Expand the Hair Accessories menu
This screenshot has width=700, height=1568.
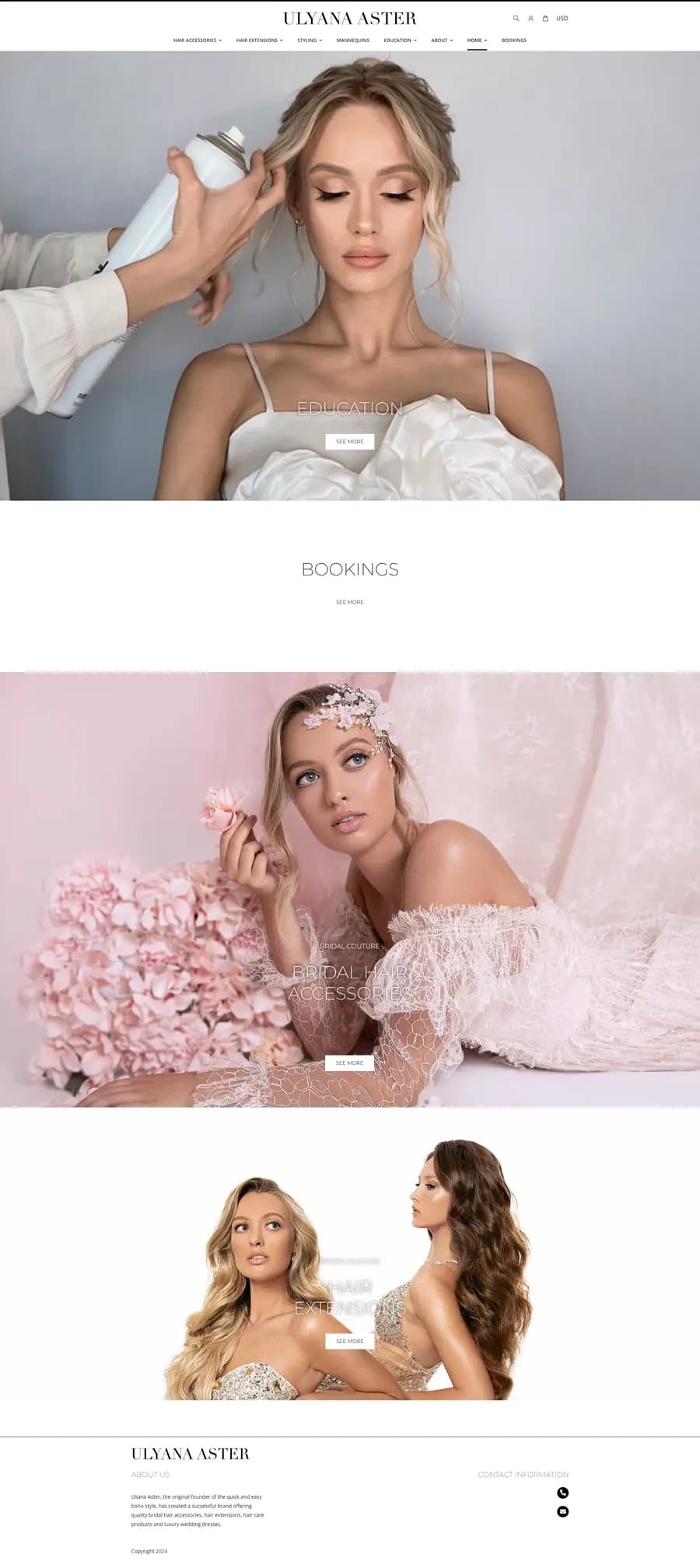[x=198, y=40]
